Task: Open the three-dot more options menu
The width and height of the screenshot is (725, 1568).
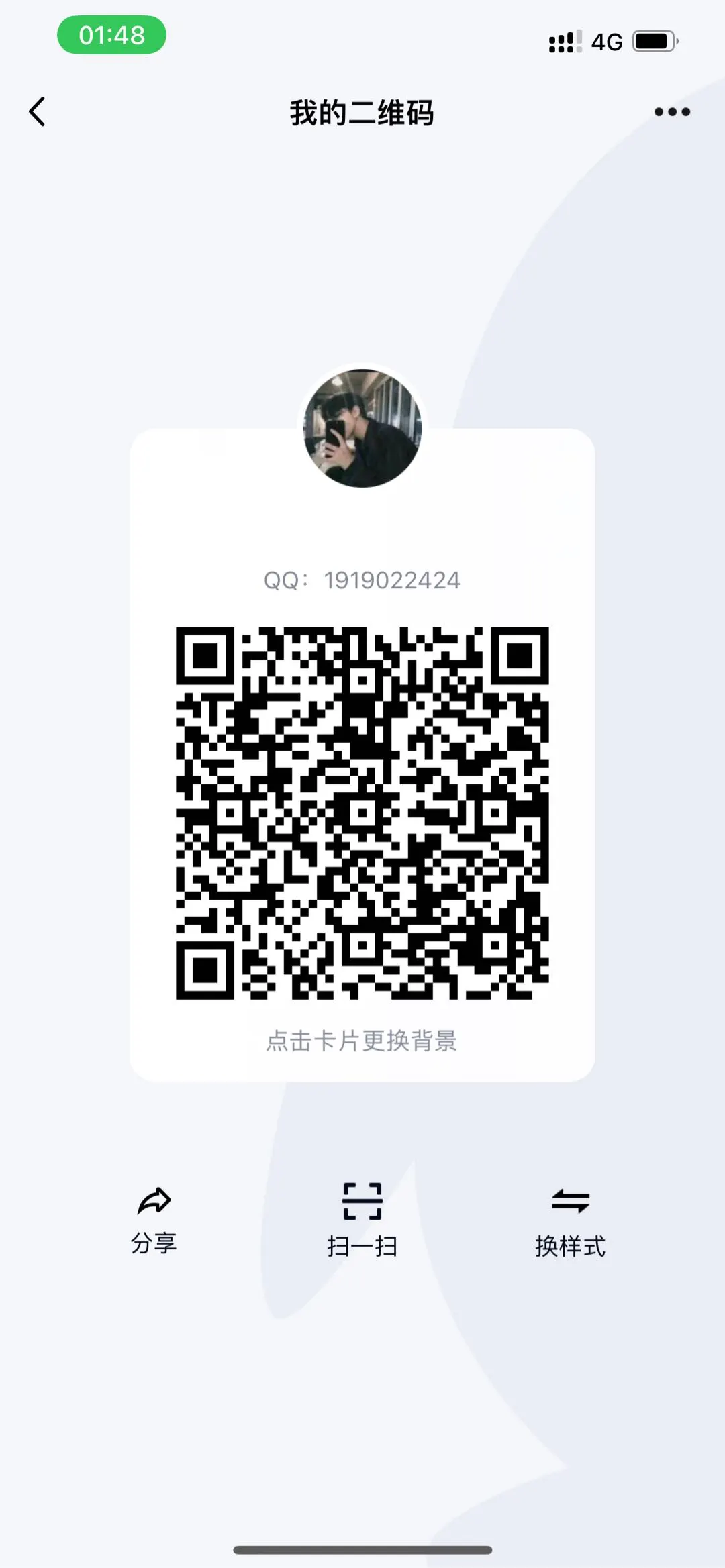Action: 672,112
